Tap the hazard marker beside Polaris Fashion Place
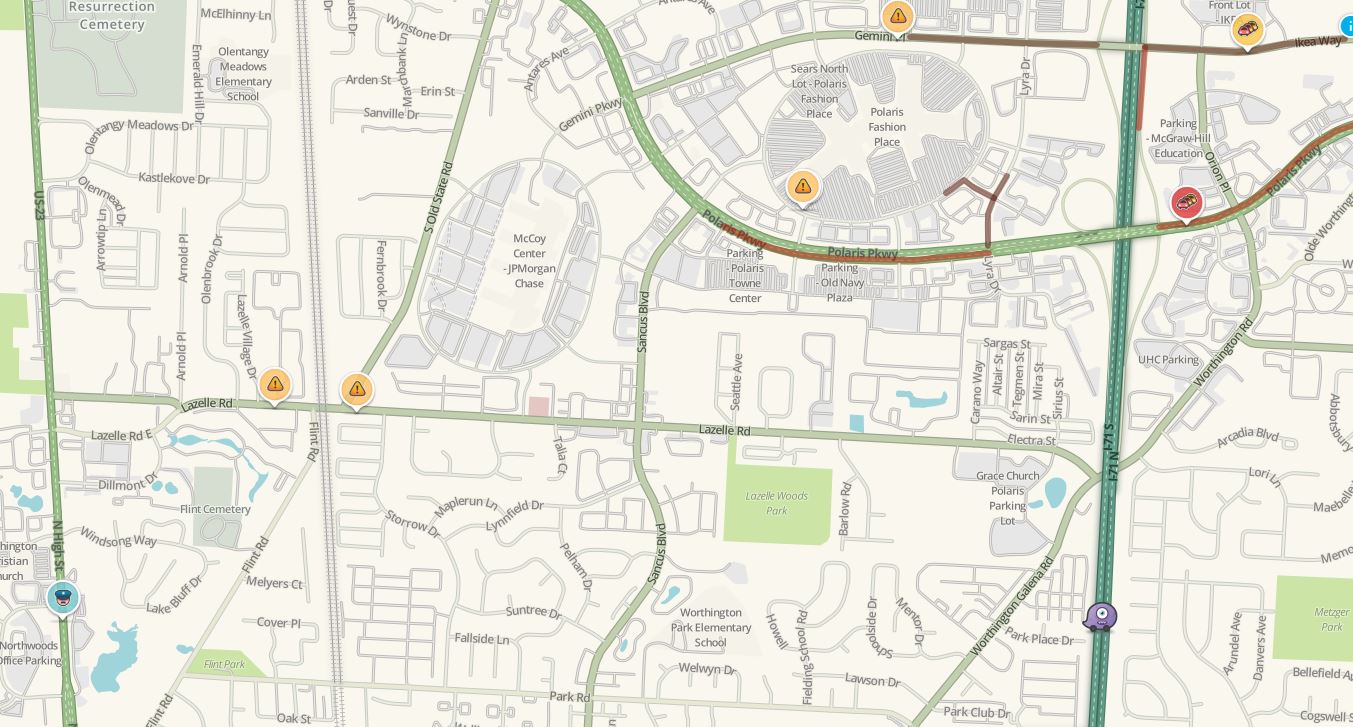Viewport: 1353px width, 727px height. coord(802,186)
